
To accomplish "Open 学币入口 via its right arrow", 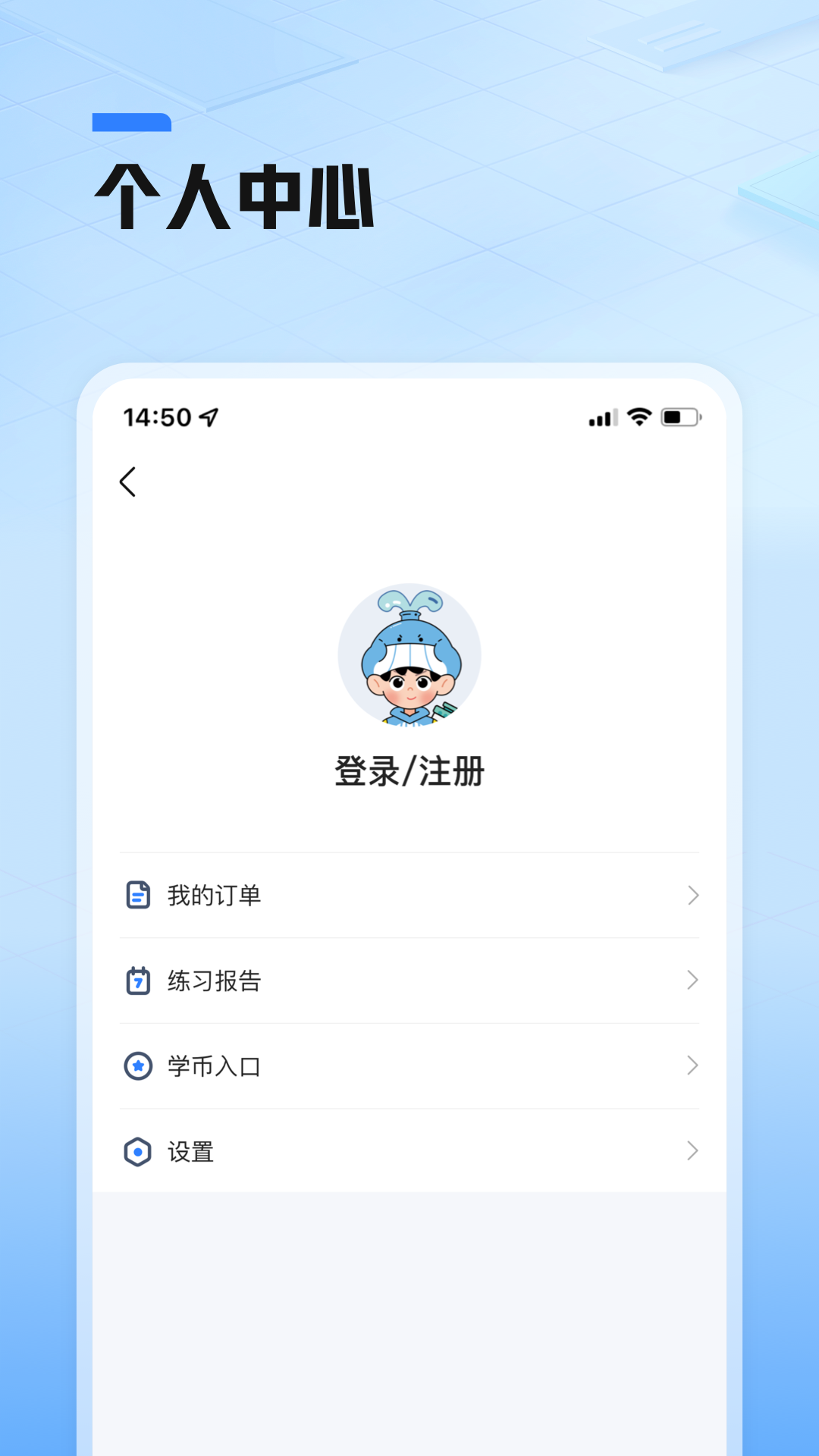I will [x=692, y=1065].
